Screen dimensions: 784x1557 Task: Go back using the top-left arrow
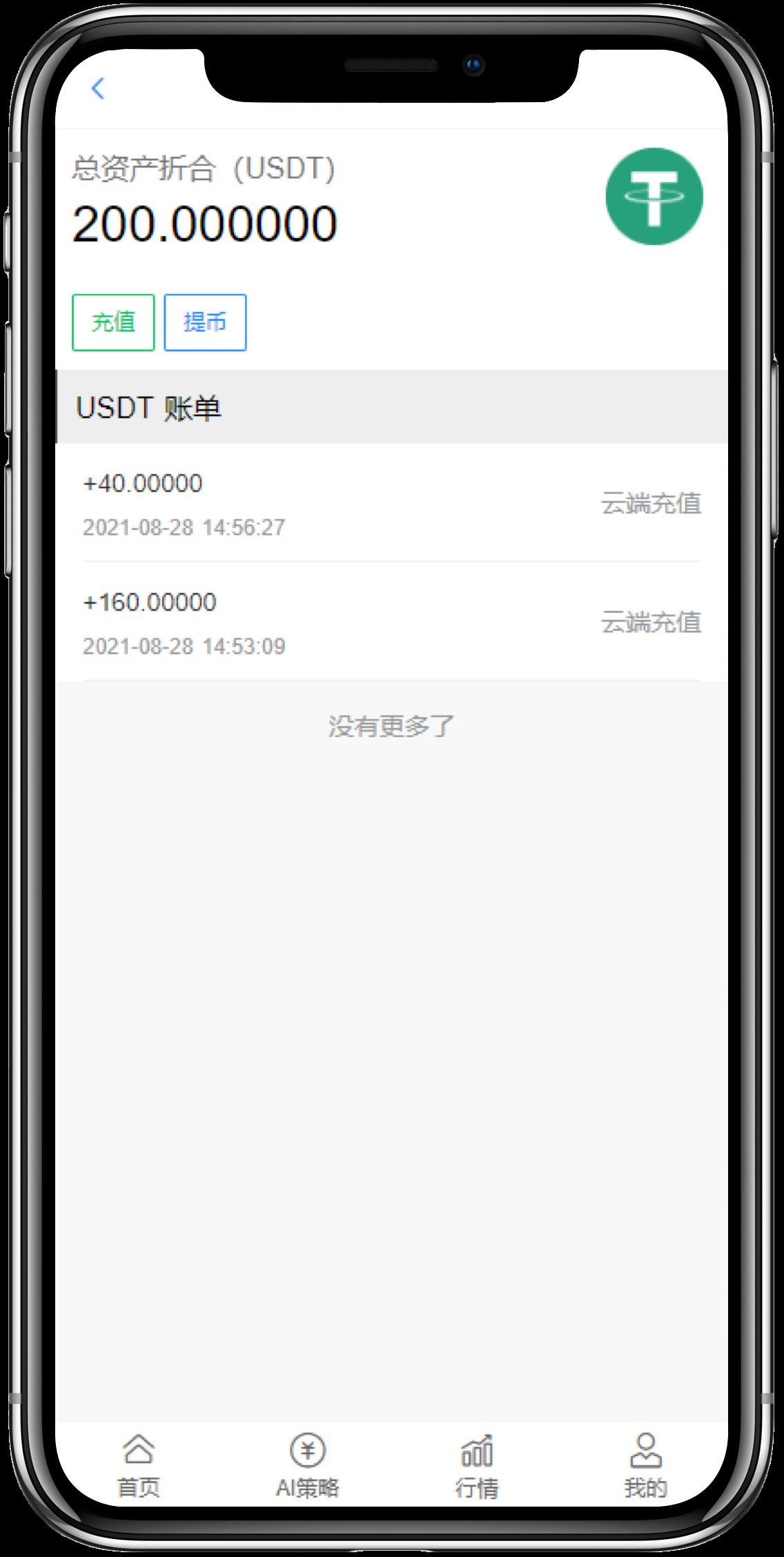(98, 88)
